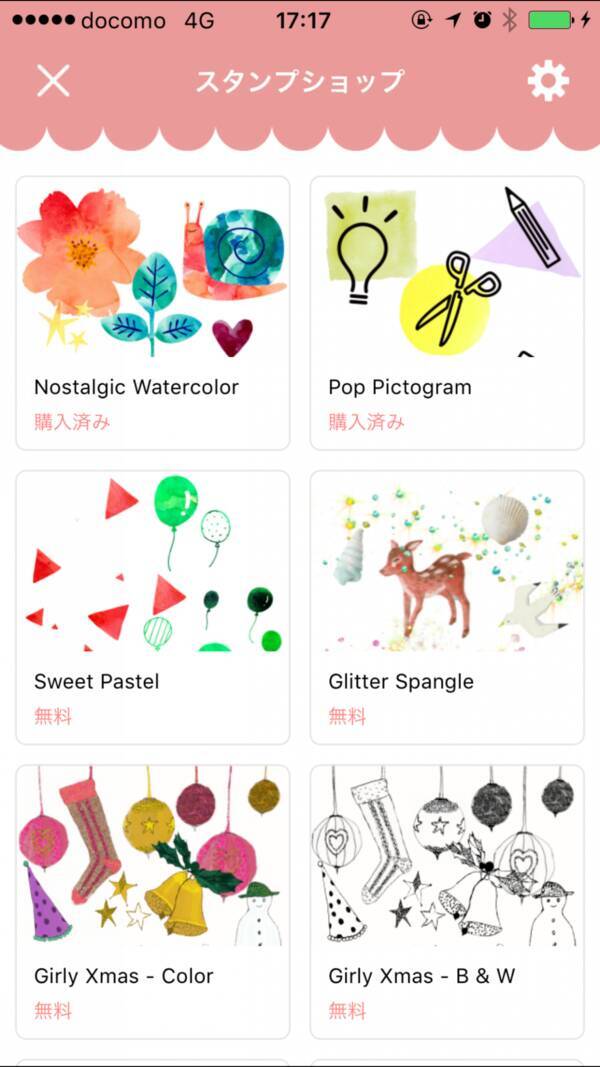
Task: Open the Pop Pictogram stamp pack
Action: [446, 312]
